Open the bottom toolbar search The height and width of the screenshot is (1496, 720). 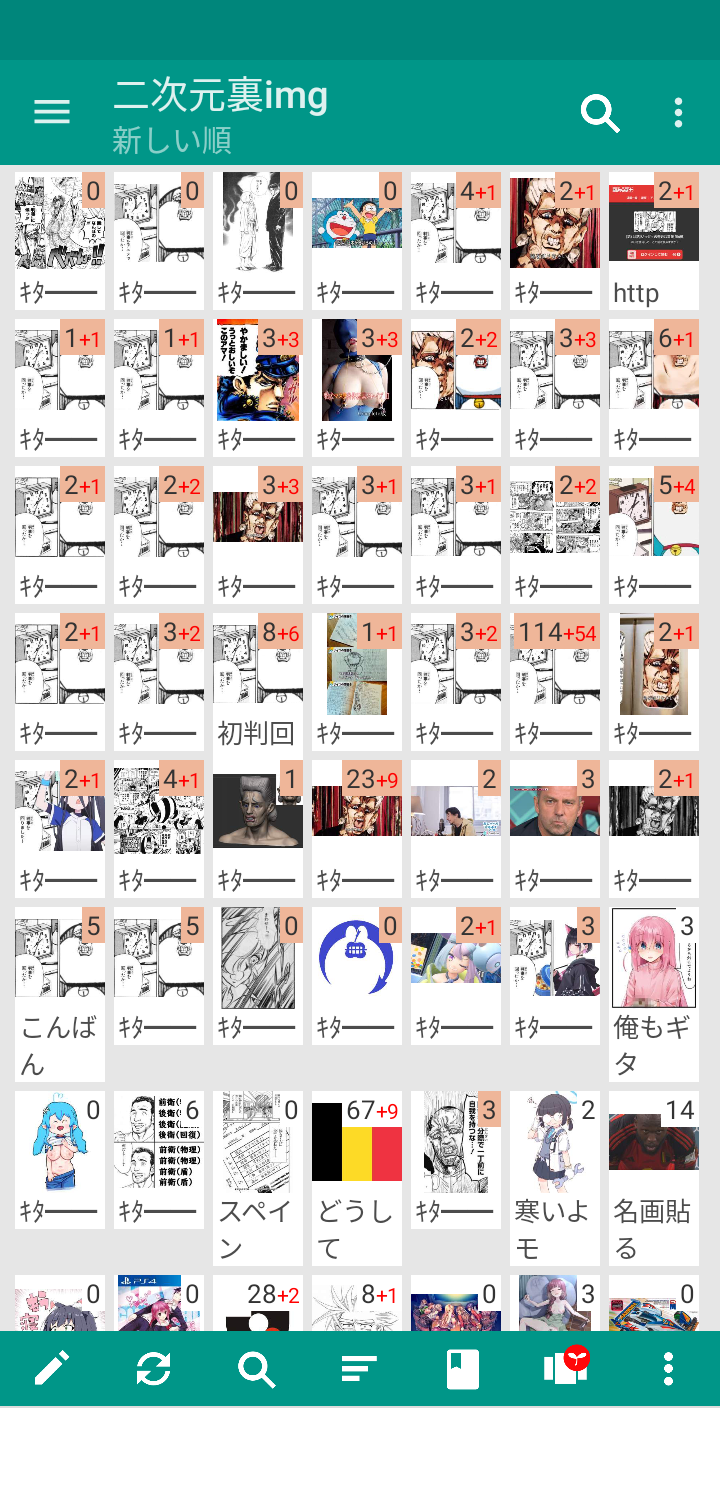(257, 1369)
